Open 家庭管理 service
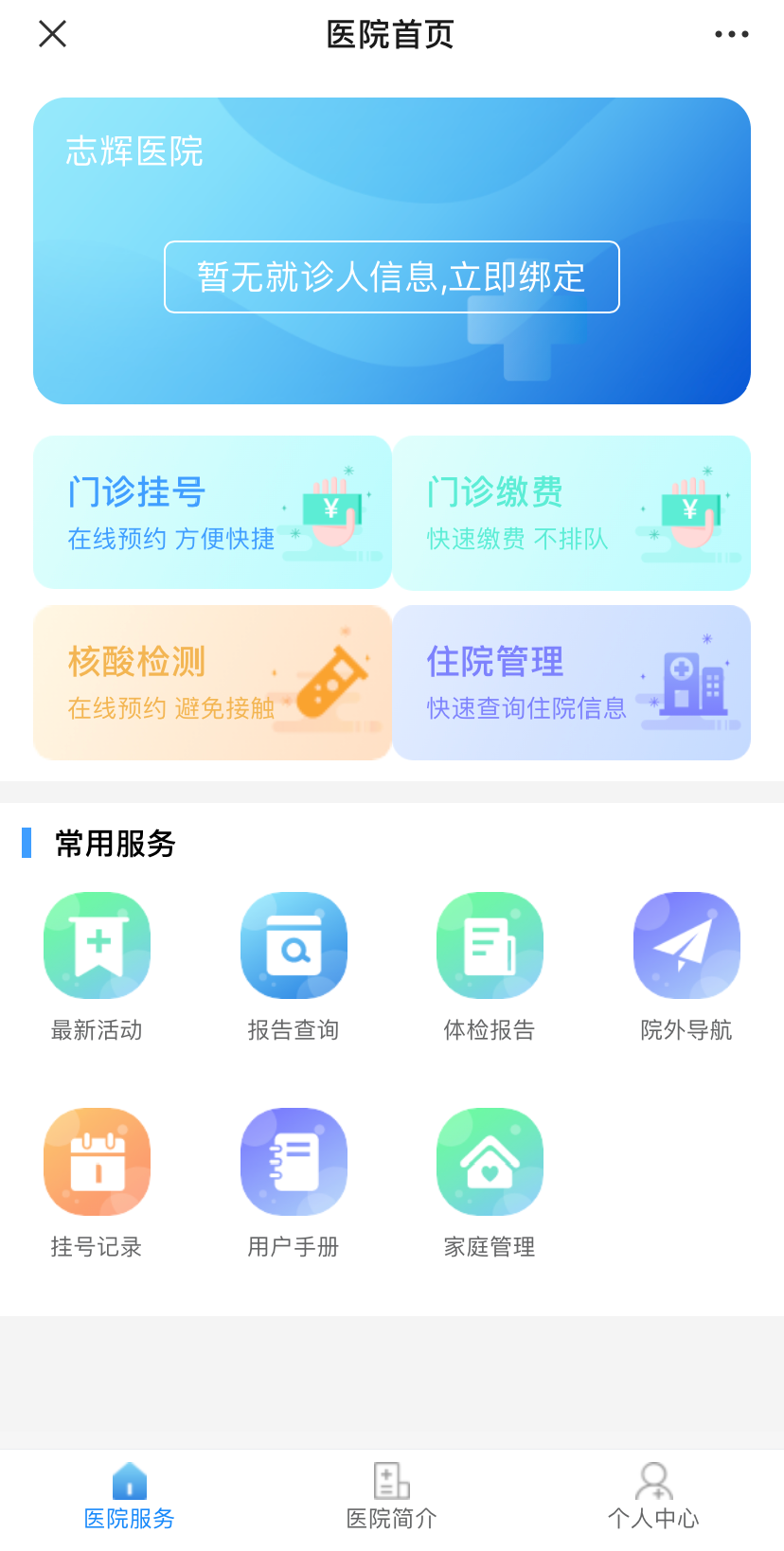 coord(490,1184)
